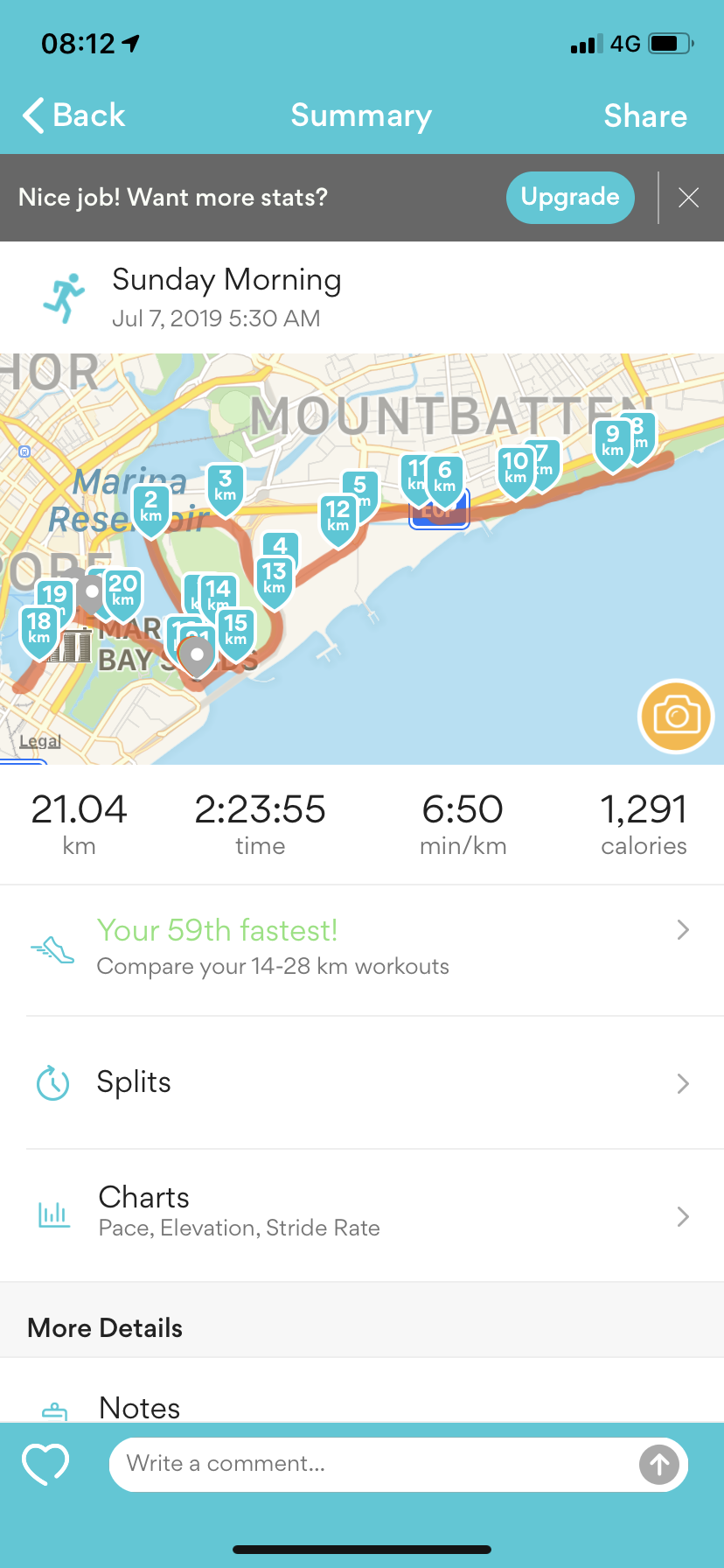
Task: Open 'Your 59th fastest!' workout comparison
Action: [362, 949]
